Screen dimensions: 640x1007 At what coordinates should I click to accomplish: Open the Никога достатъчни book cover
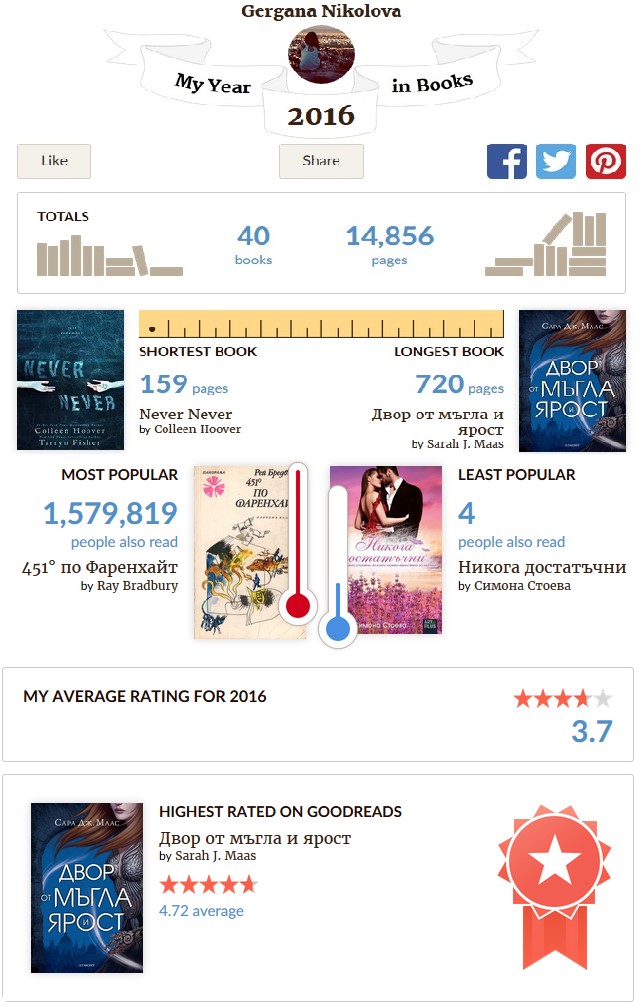click(x=385, y=550)
